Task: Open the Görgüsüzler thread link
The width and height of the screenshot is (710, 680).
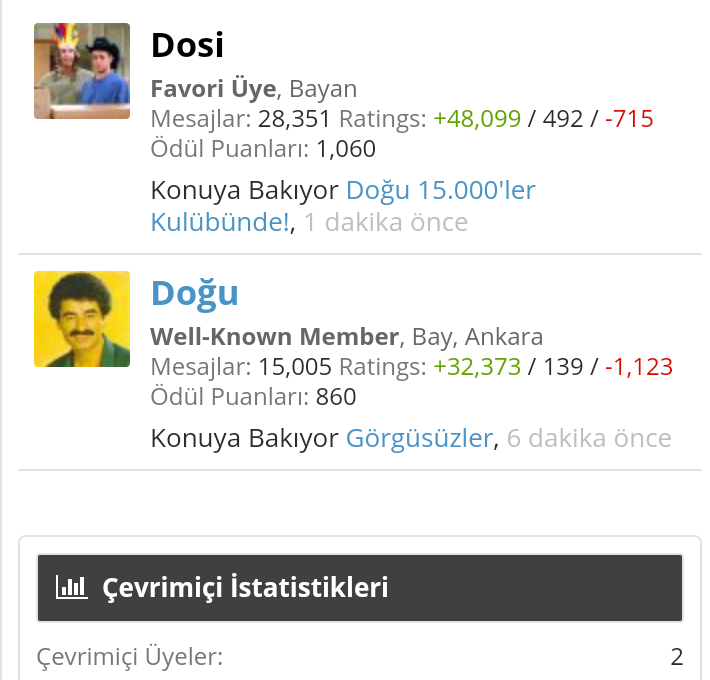Action: 419,438
